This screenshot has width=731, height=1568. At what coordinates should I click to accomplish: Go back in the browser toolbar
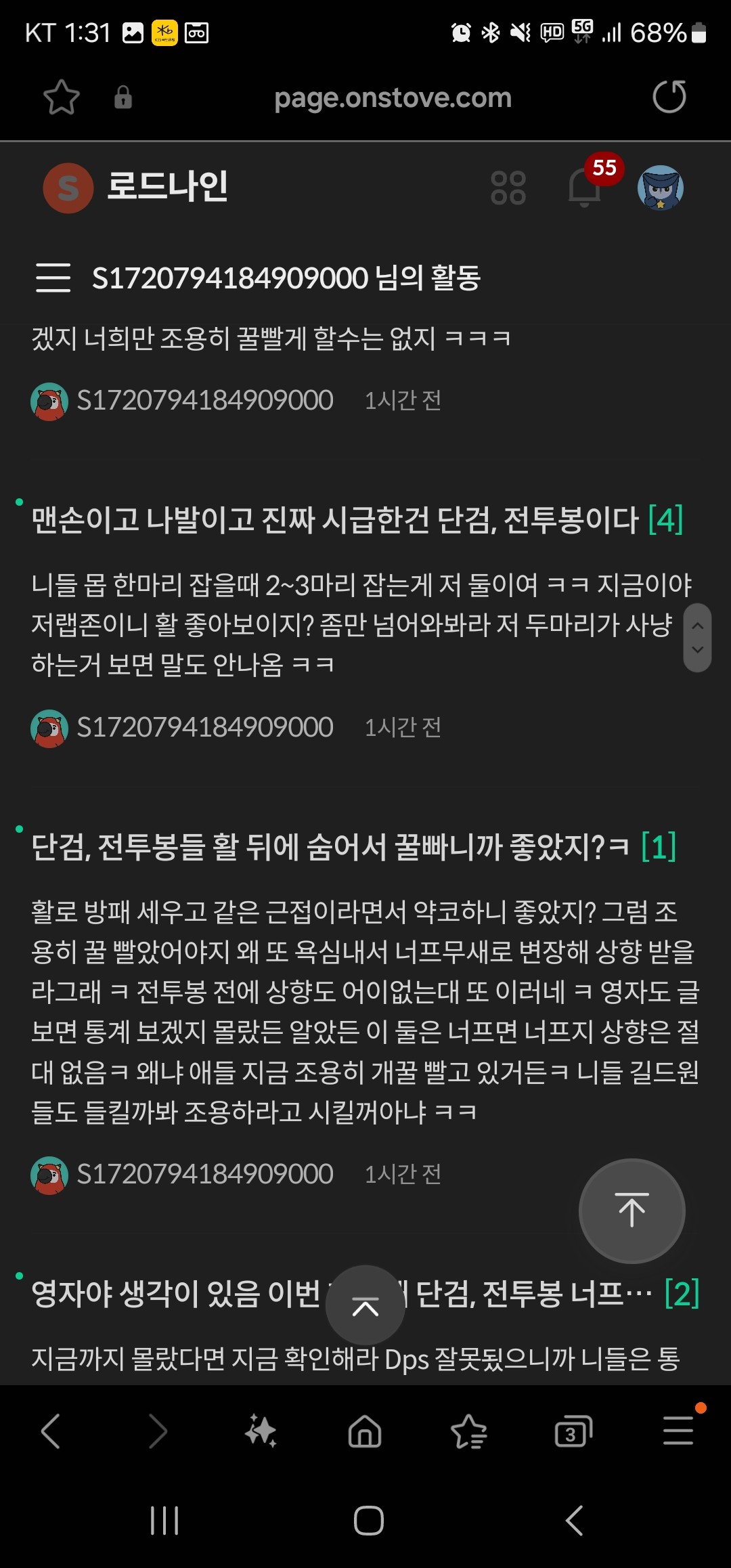(x=51, y=1431)
